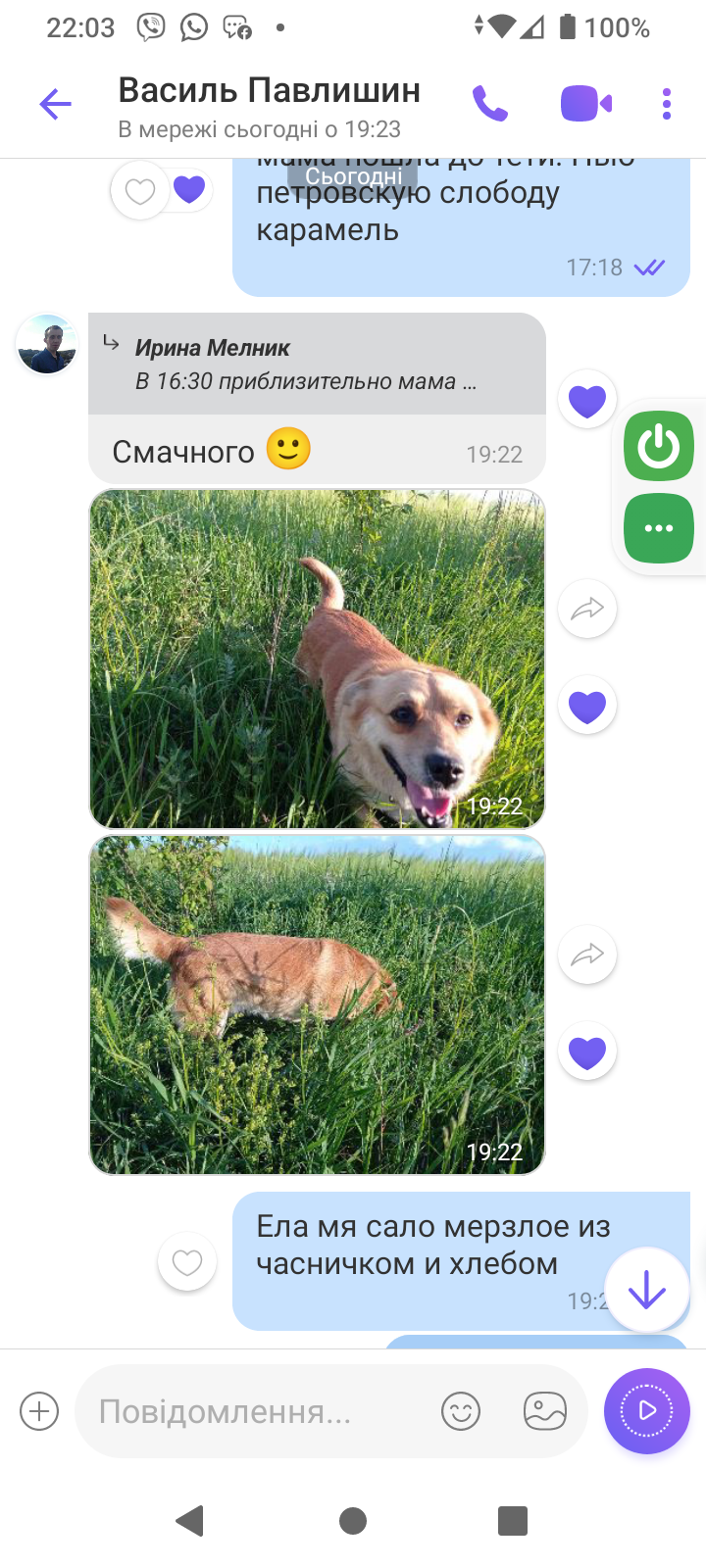Open Василь Павлишин's chat info header
Viewport: 706px width, 1568px height.
[270, 106]
